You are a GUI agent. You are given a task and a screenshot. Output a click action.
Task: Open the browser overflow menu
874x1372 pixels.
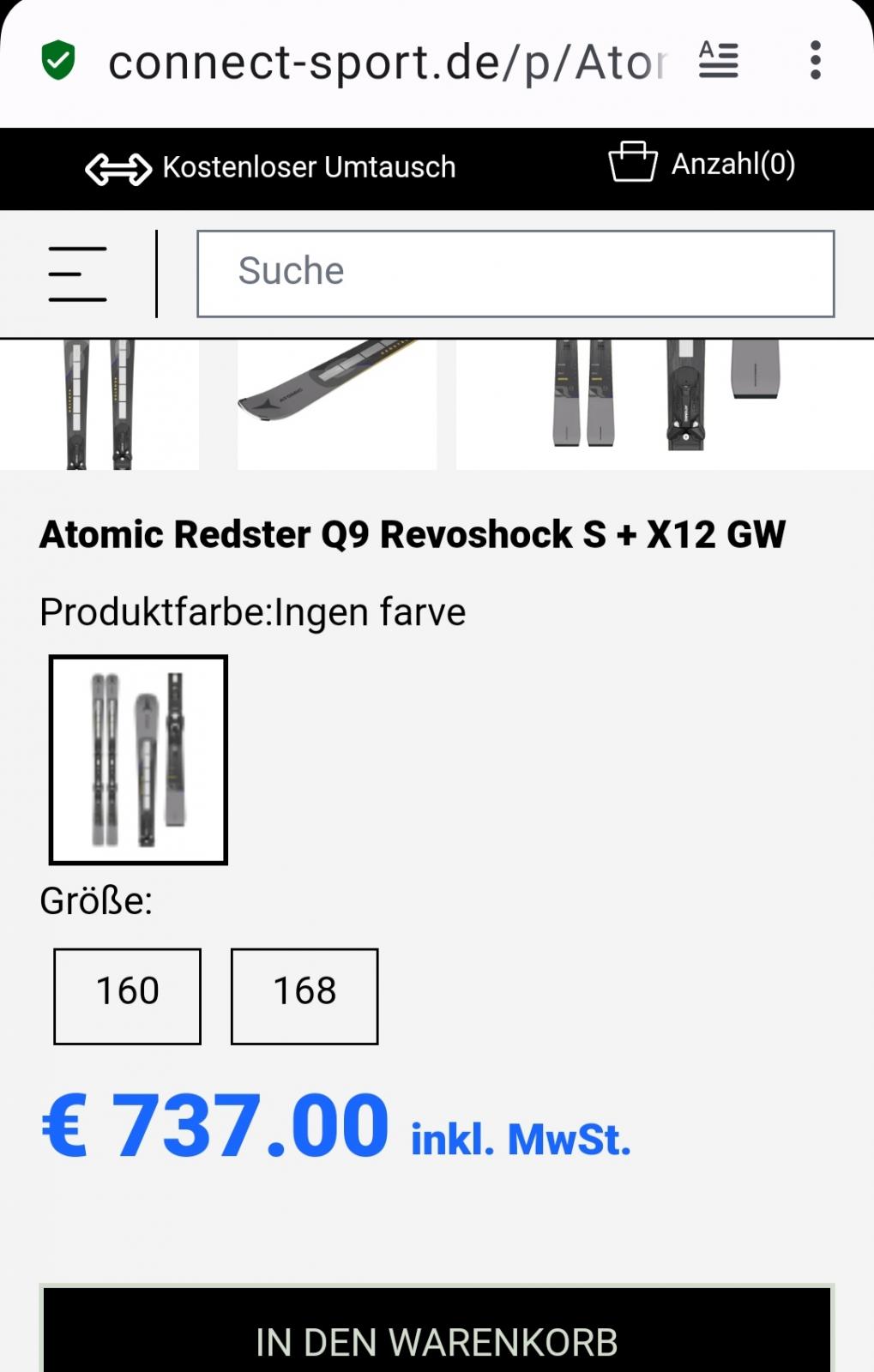[x=815, y=61]
